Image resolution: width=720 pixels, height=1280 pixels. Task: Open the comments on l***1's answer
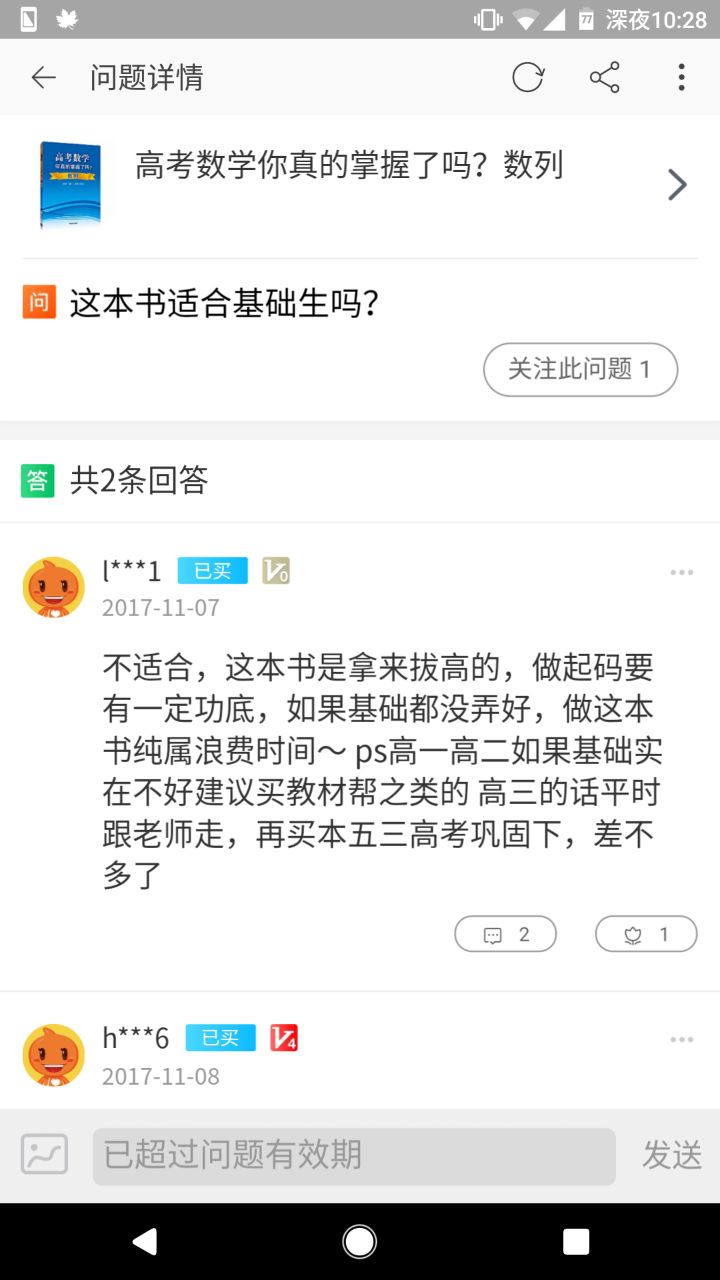(x=505, y=934)
